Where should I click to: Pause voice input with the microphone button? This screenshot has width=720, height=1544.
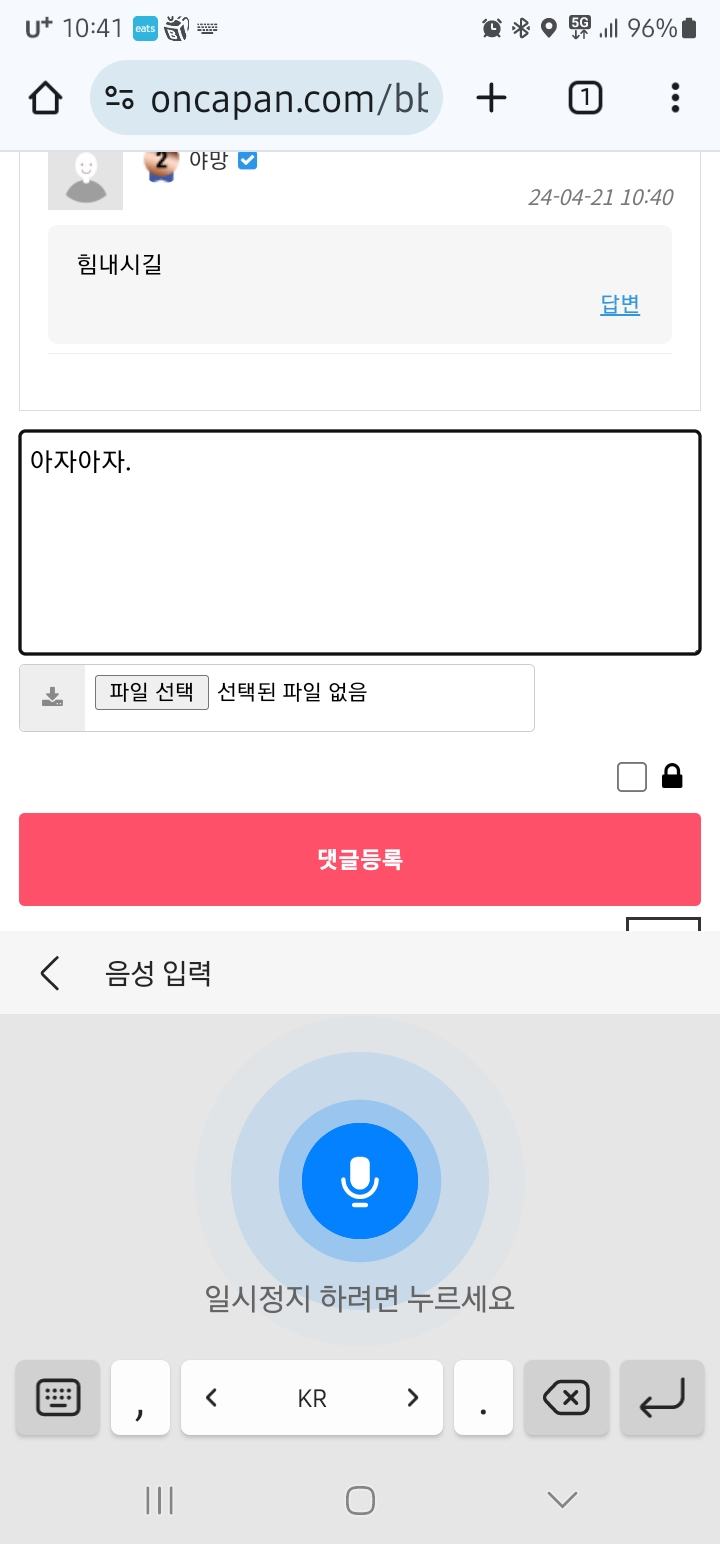point(360,1181)
